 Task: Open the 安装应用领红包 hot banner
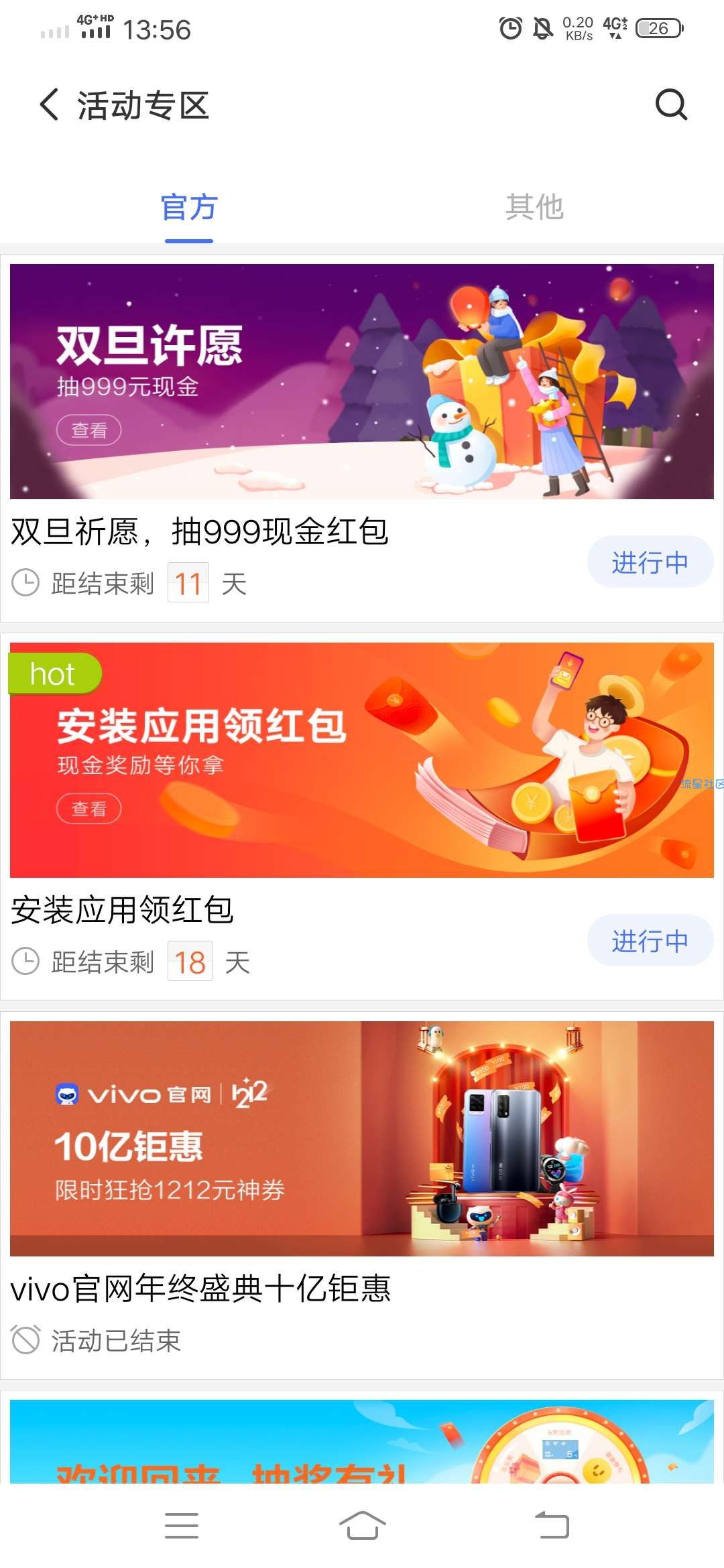click(362, 760)
